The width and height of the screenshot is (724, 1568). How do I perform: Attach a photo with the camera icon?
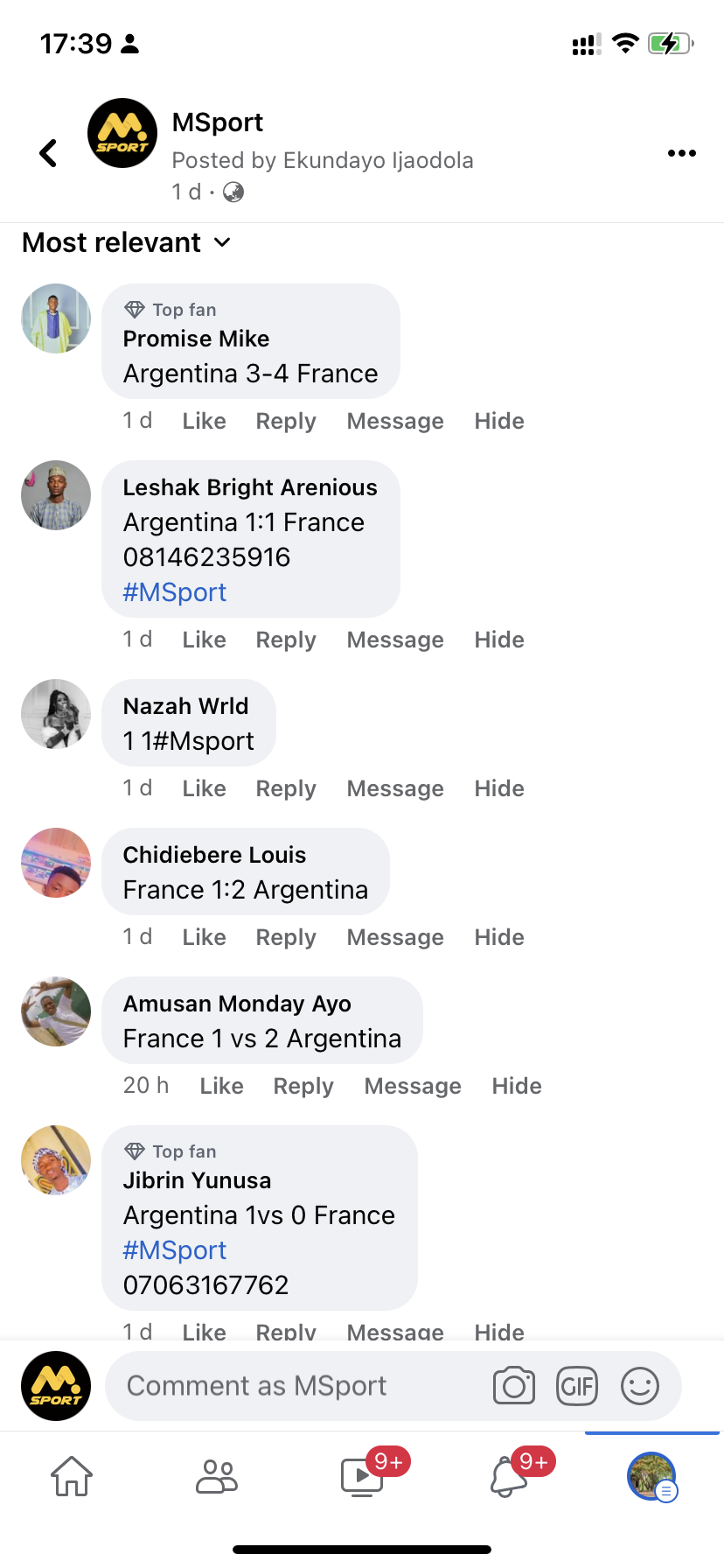coord(514,1386)
